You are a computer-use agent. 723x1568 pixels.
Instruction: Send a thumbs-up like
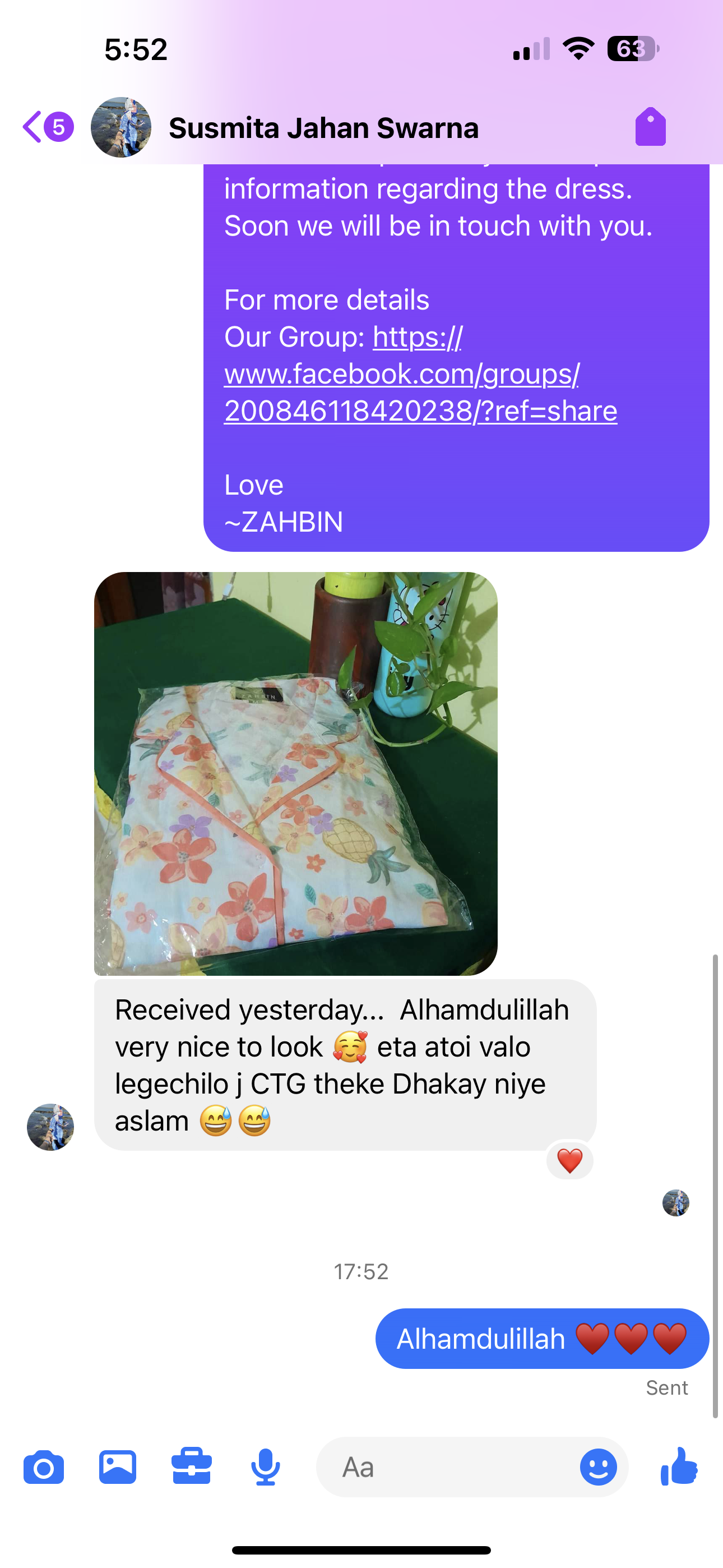[679, 1467]
